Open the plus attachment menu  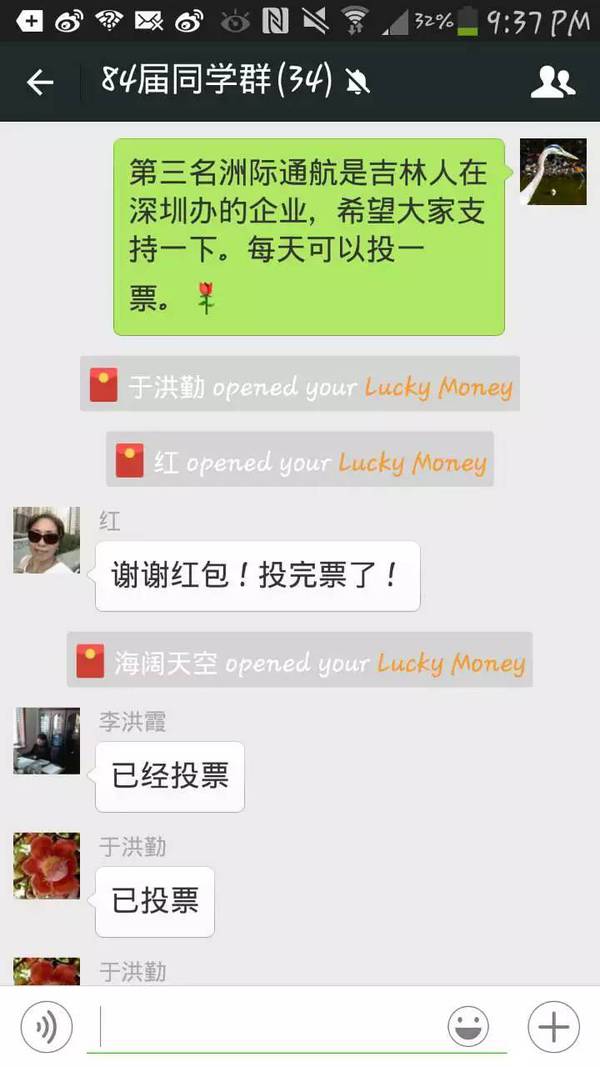553,1027
